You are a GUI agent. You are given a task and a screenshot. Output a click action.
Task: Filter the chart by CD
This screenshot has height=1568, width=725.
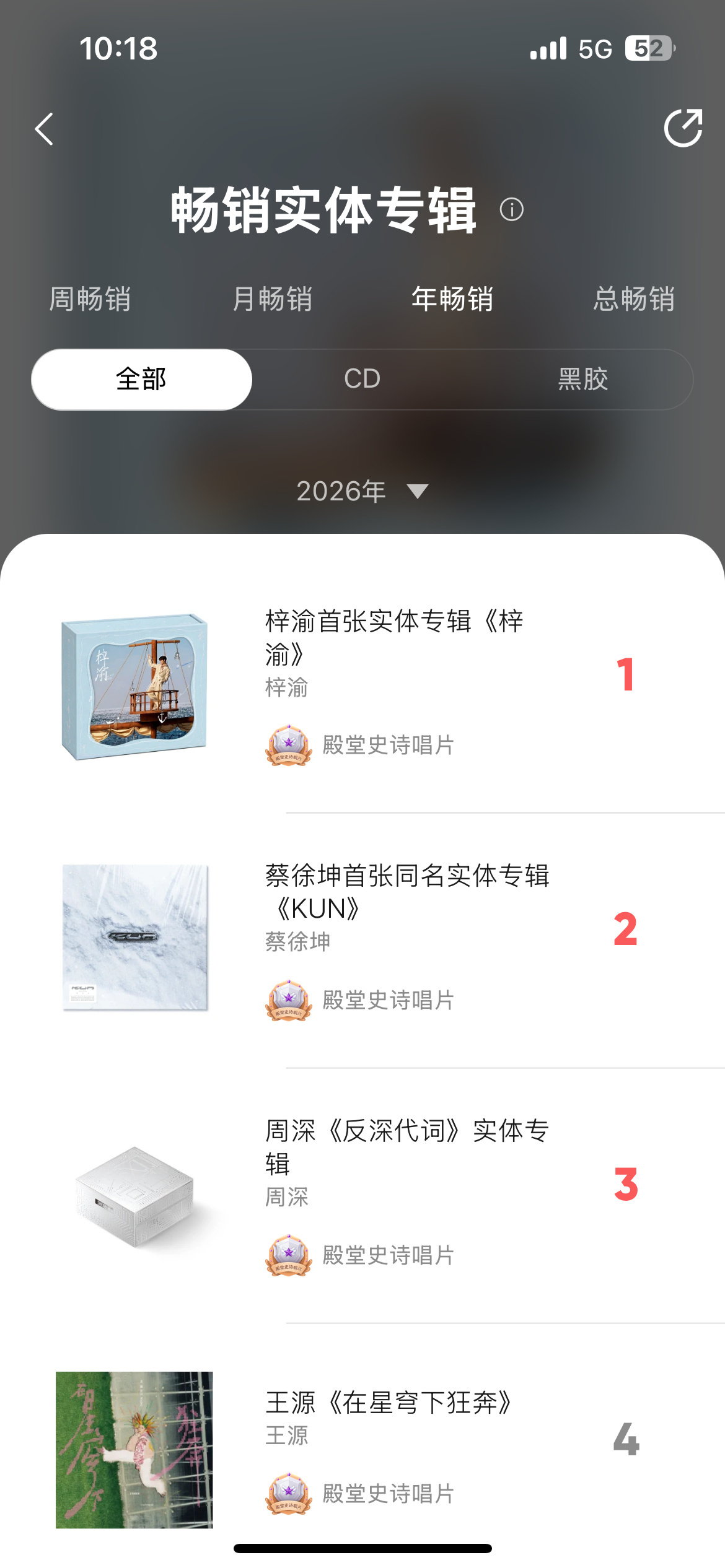tap(362, 379)
